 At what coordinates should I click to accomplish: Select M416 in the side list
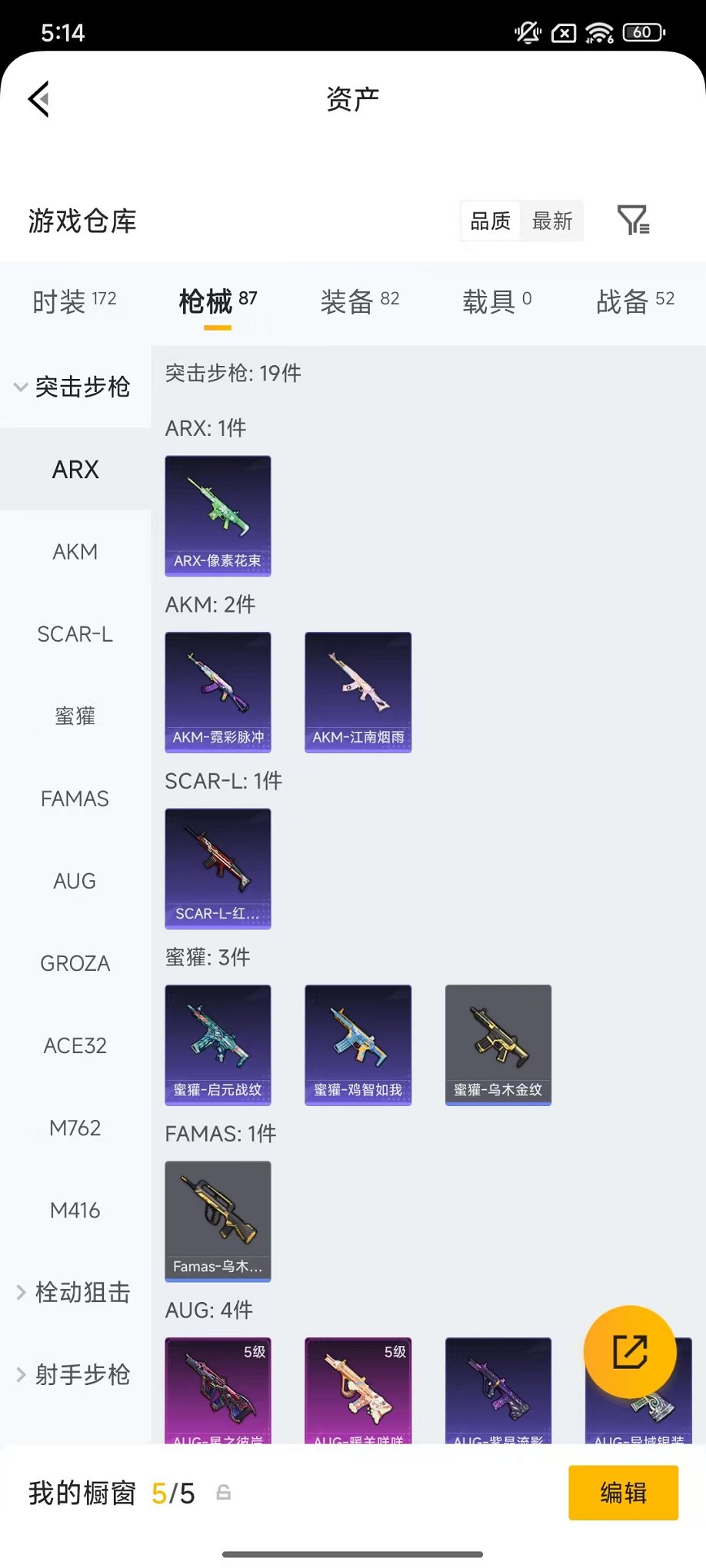(75, 1210)
